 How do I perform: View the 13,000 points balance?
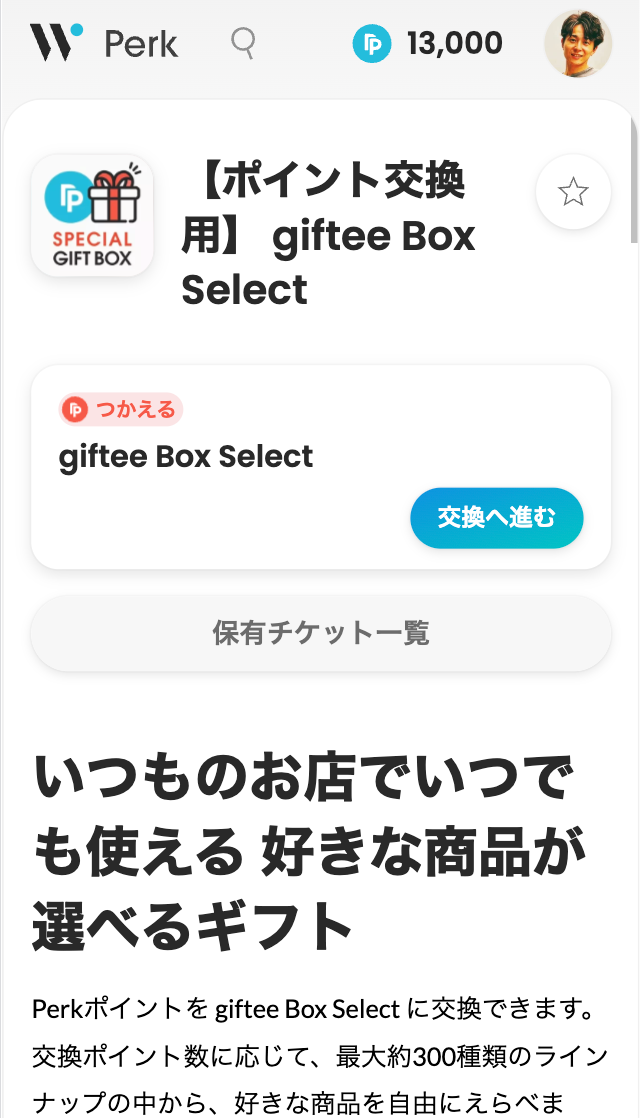pyautogui.click(x=428, y=43)
